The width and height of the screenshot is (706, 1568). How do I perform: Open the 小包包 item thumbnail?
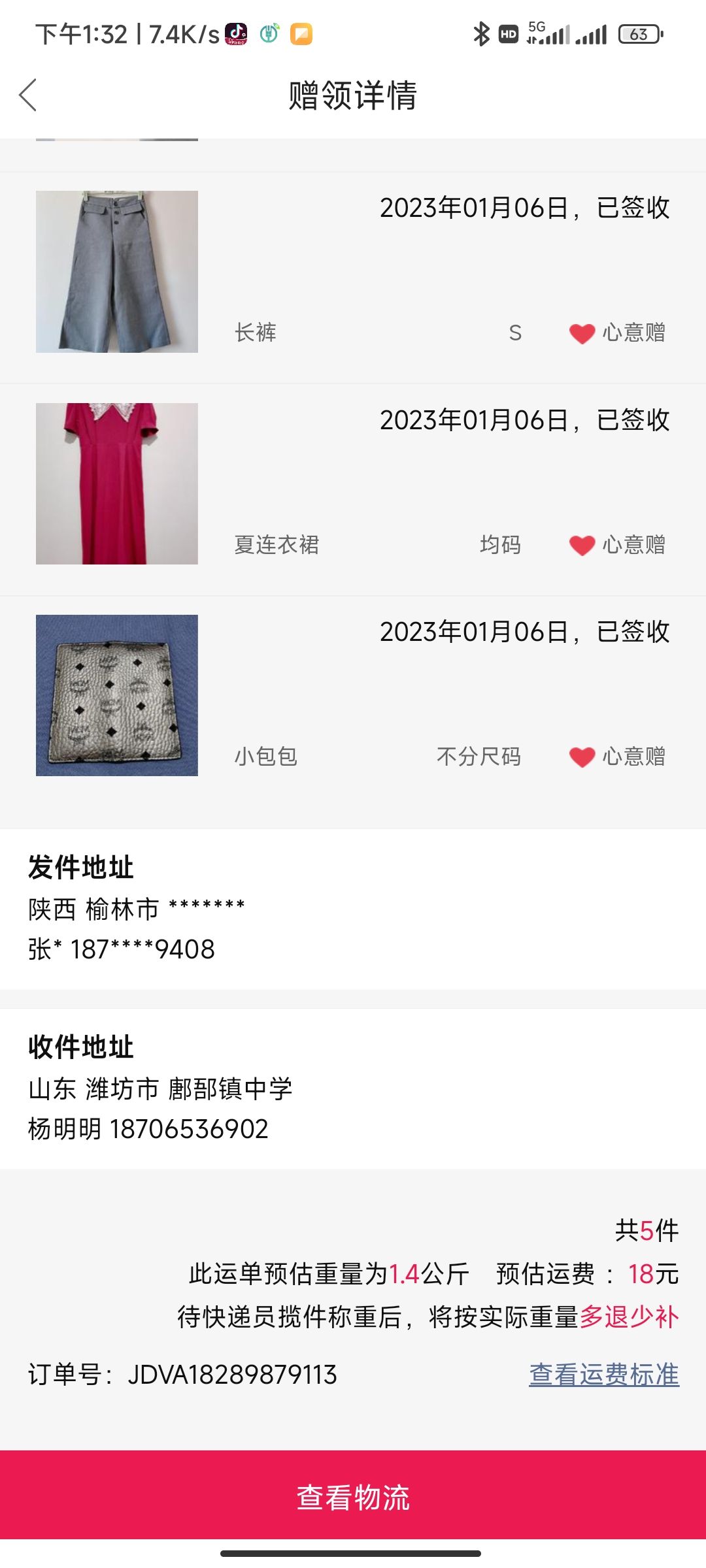click(x=117, y=695)
